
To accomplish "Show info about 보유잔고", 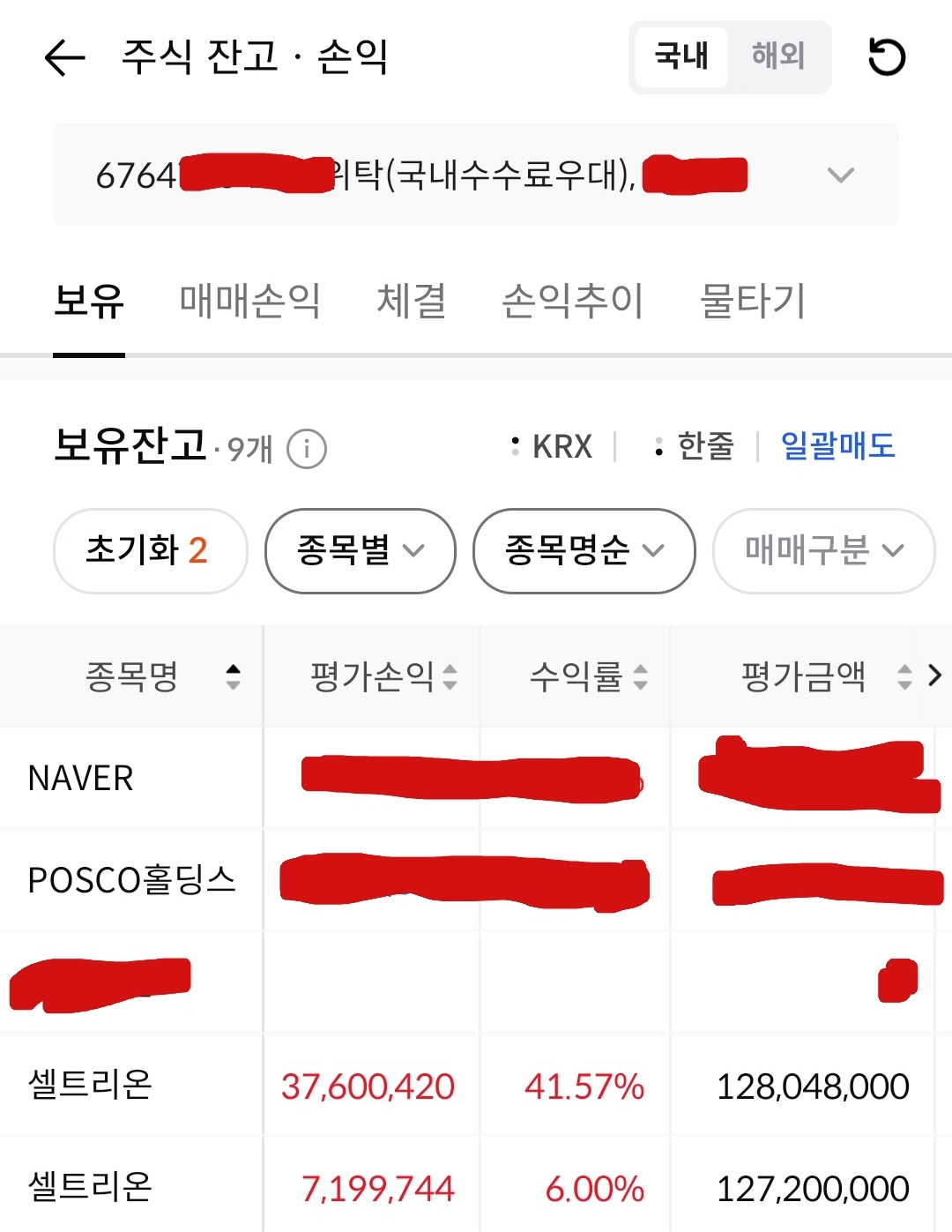I will coord(307,449).
